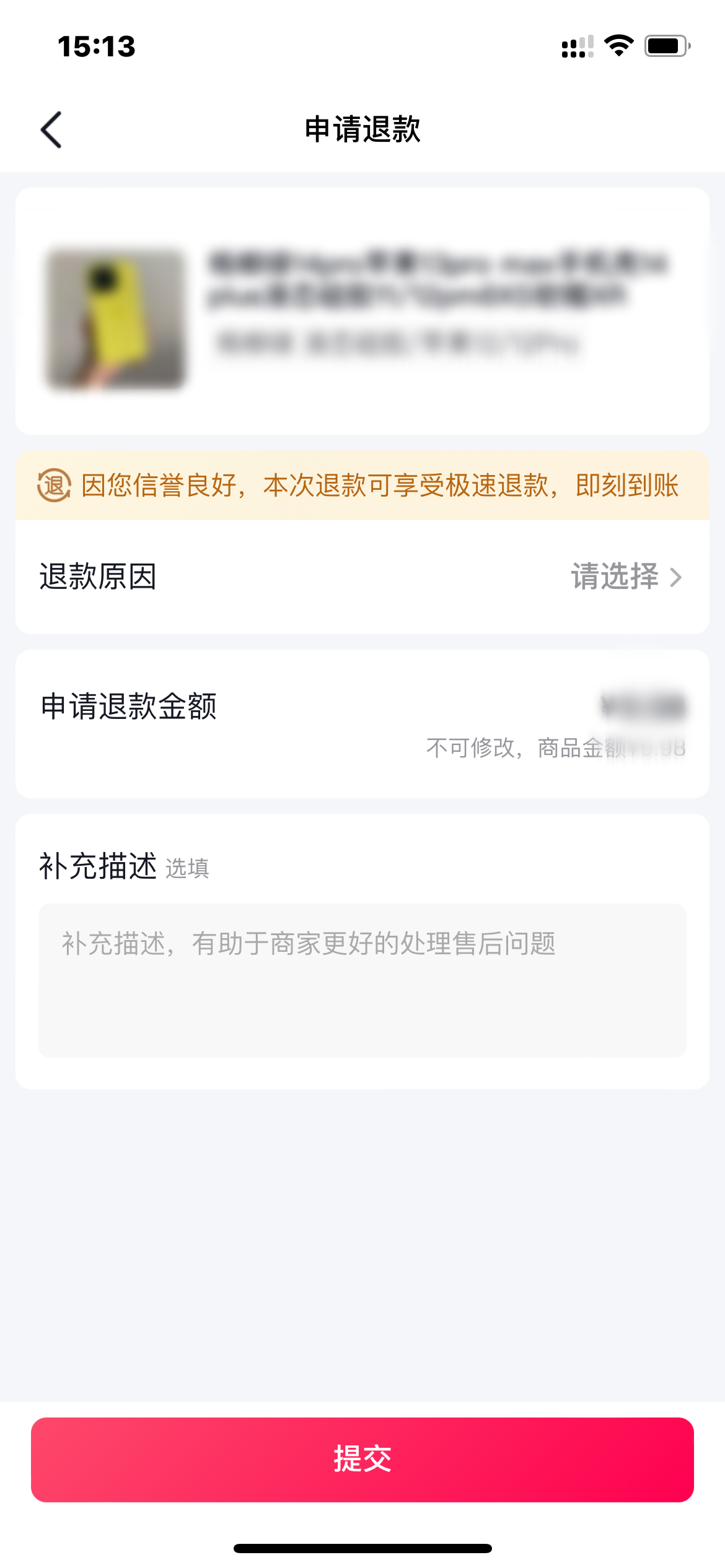Tap the cellular signal icon in status bar

(576, 46)
